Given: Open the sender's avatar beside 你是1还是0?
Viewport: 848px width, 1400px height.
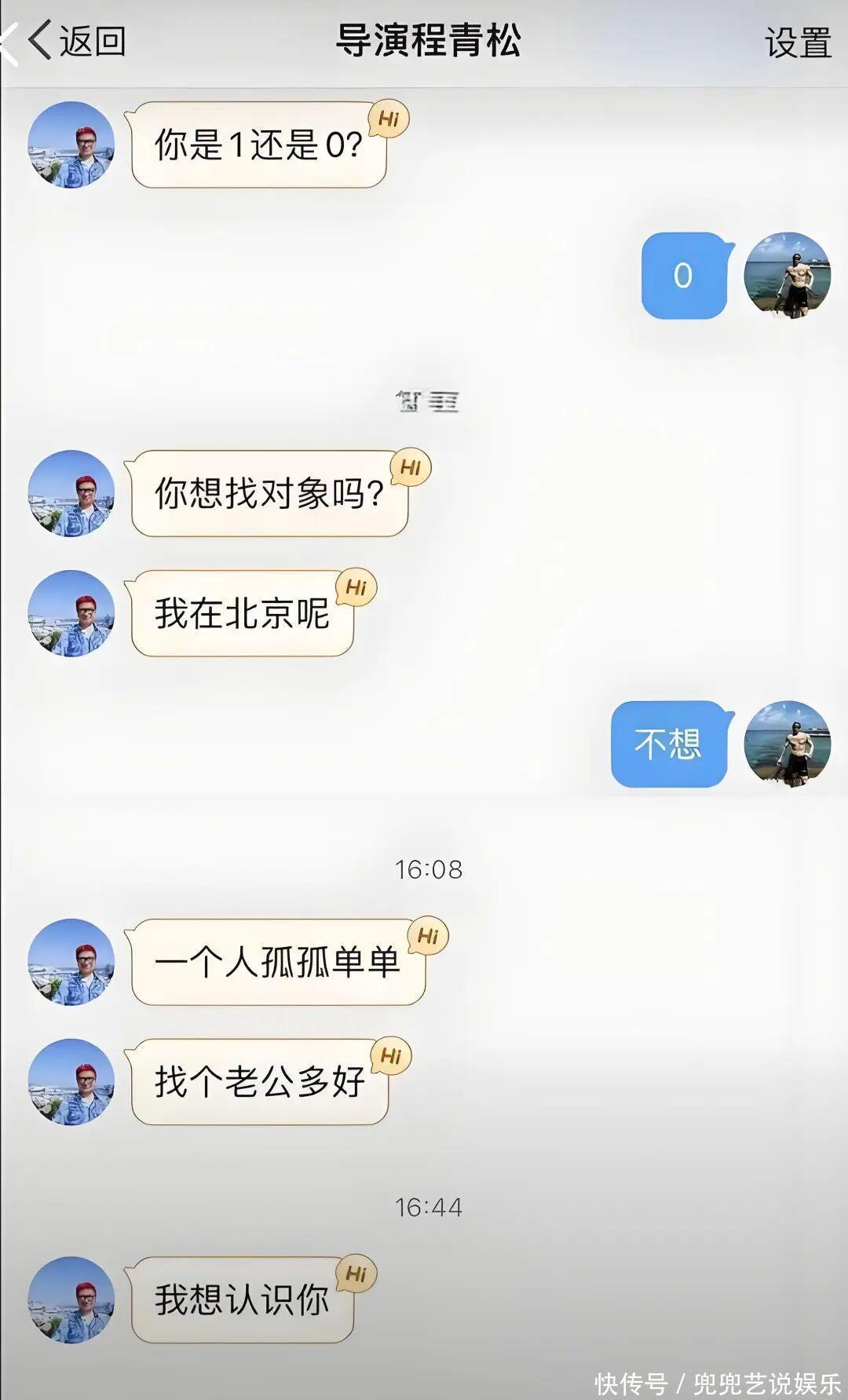Looking at the screenshot, I should point(71,144).
